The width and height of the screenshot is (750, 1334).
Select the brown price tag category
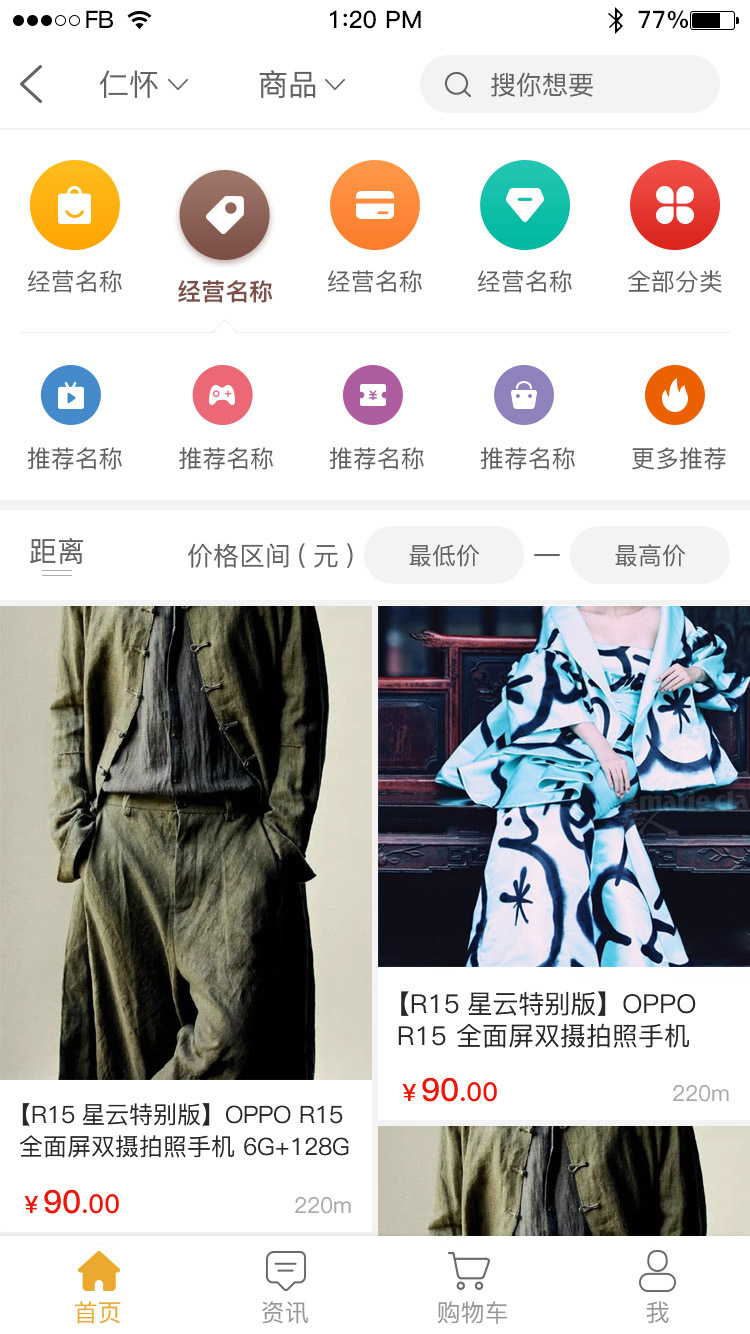(x=225, y=214)
